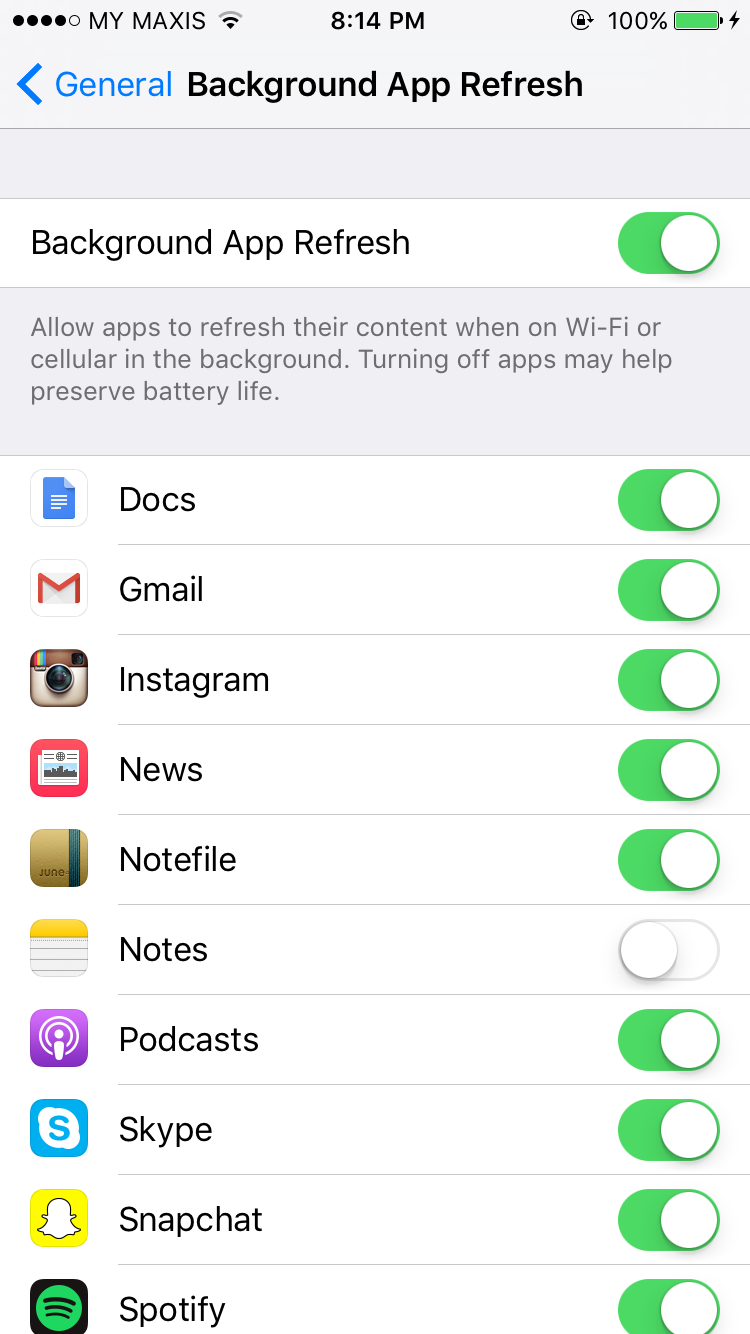Toggle the Podcasts refresh switch
The image size is (750, 1334).
click(669, 1040)
